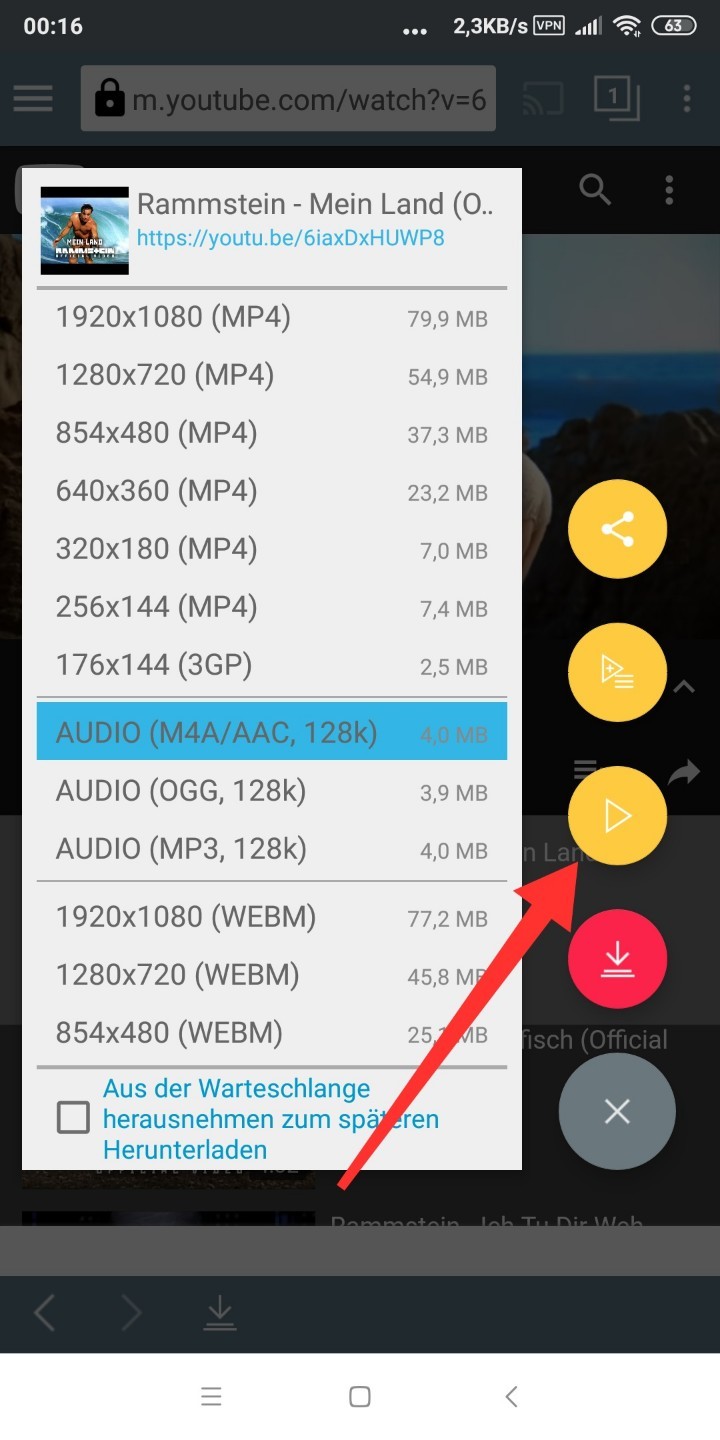
Task: Check the Warteschlange later-download checkbox
Action: click(73, 1118)
